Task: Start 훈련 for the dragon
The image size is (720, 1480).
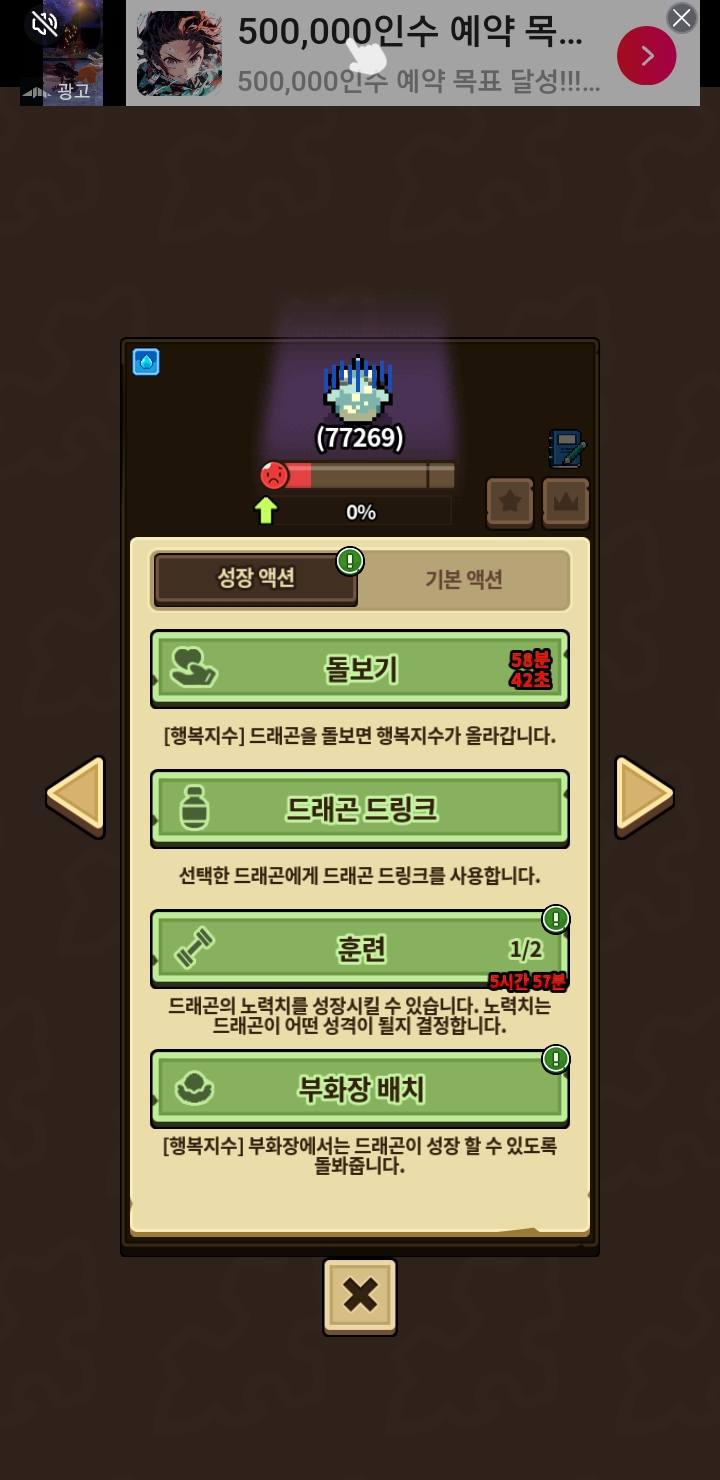Action: 360,948
